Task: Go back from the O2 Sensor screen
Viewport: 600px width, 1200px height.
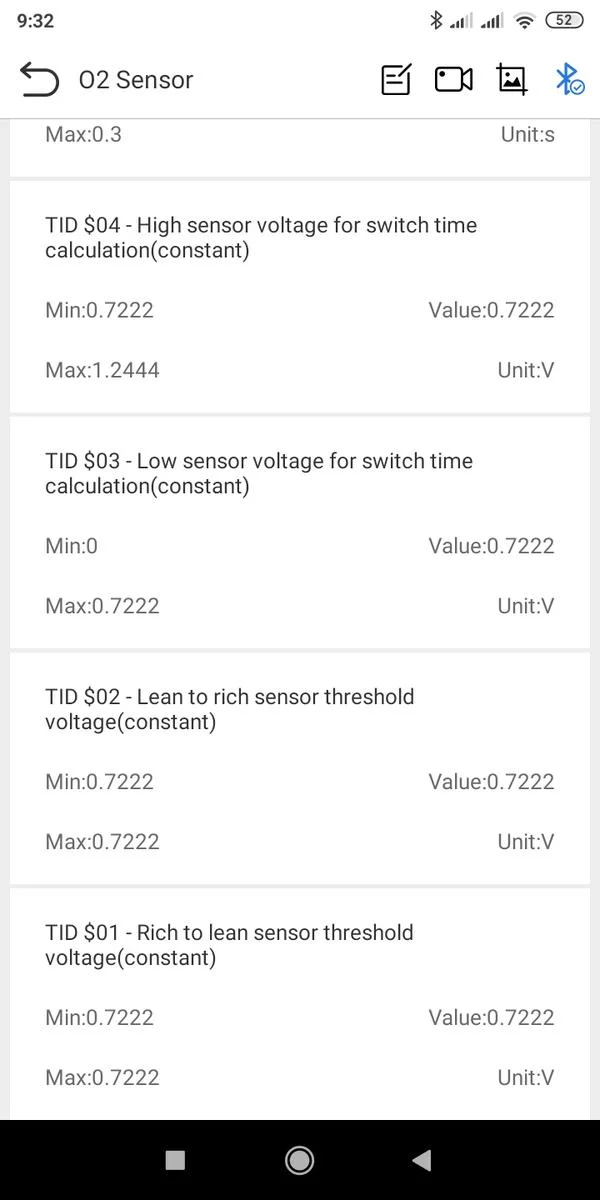Action: (x=39, y=80)
